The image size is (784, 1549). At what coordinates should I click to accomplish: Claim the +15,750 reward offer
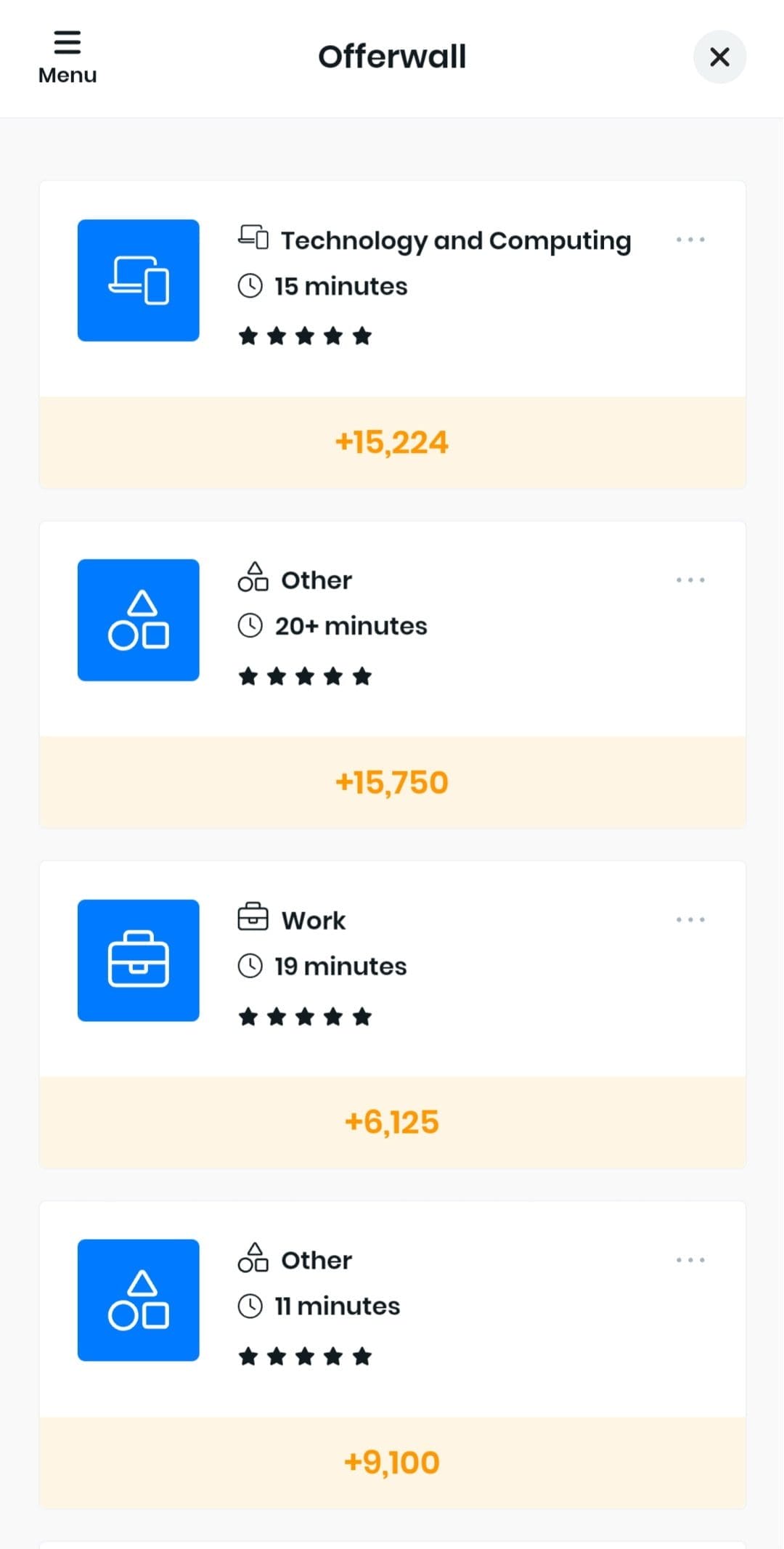(x=392, y=782)
